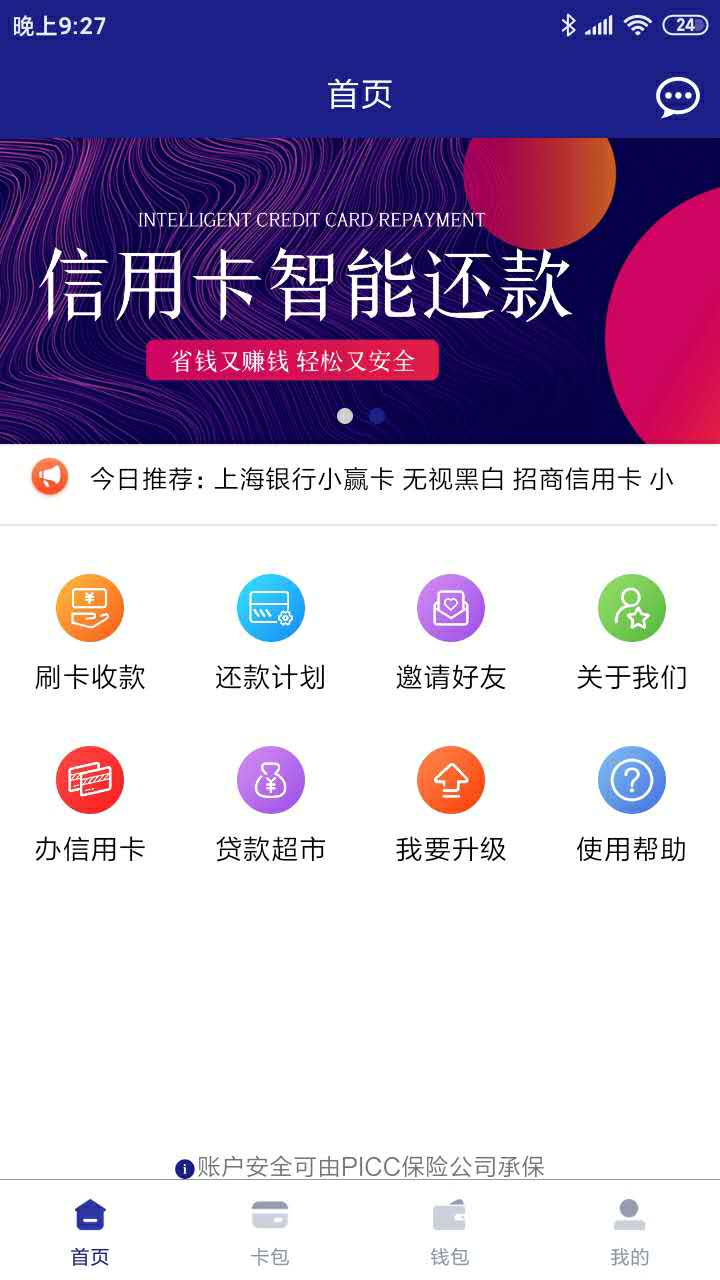Tap 我要升级 to upgrade
The width and height of the screenshot is (720, 1280).
(x=451, y=804)
